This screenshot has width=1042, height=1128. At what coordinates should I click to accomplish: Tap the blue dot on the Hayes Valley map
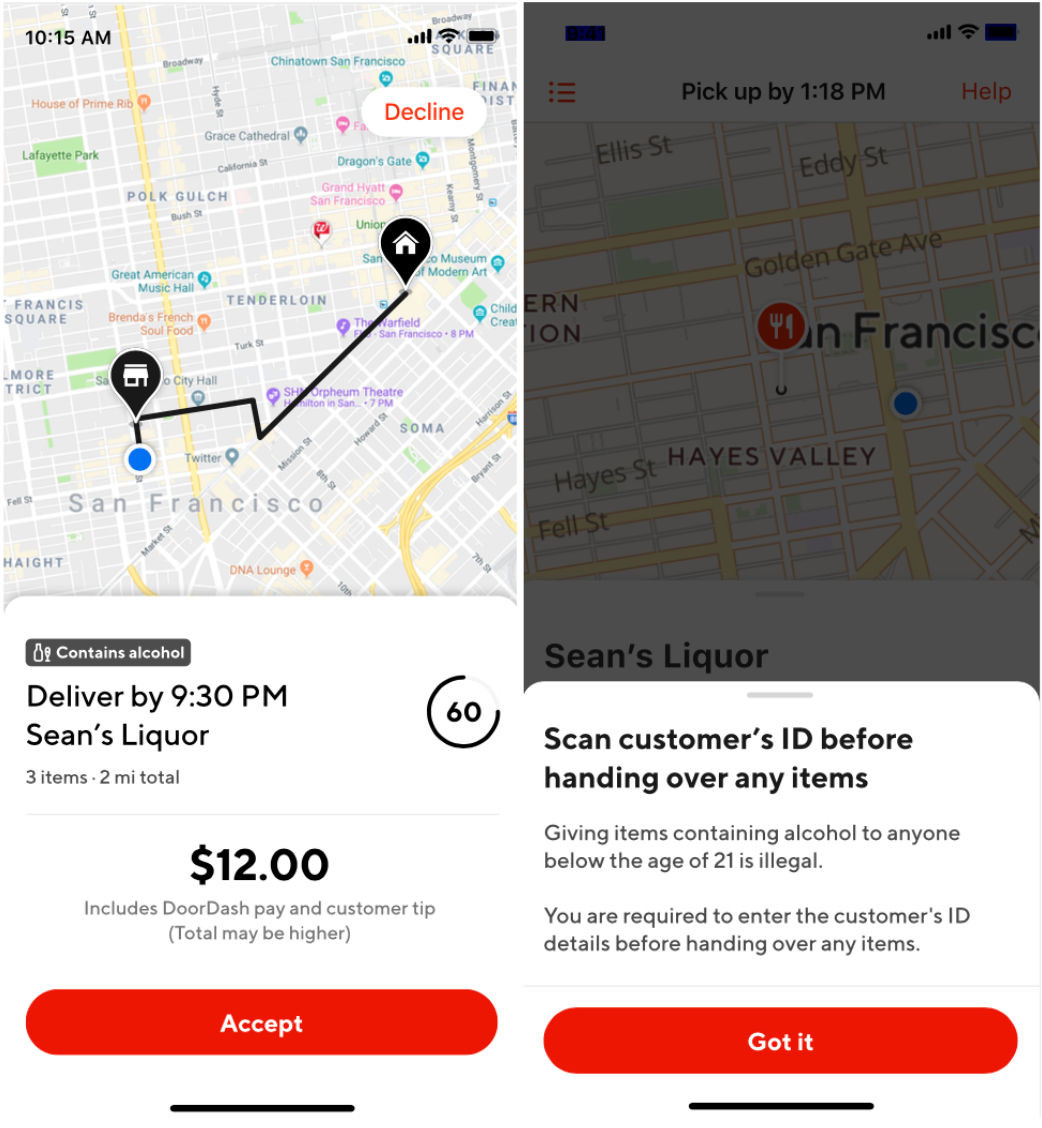point(904,403)
